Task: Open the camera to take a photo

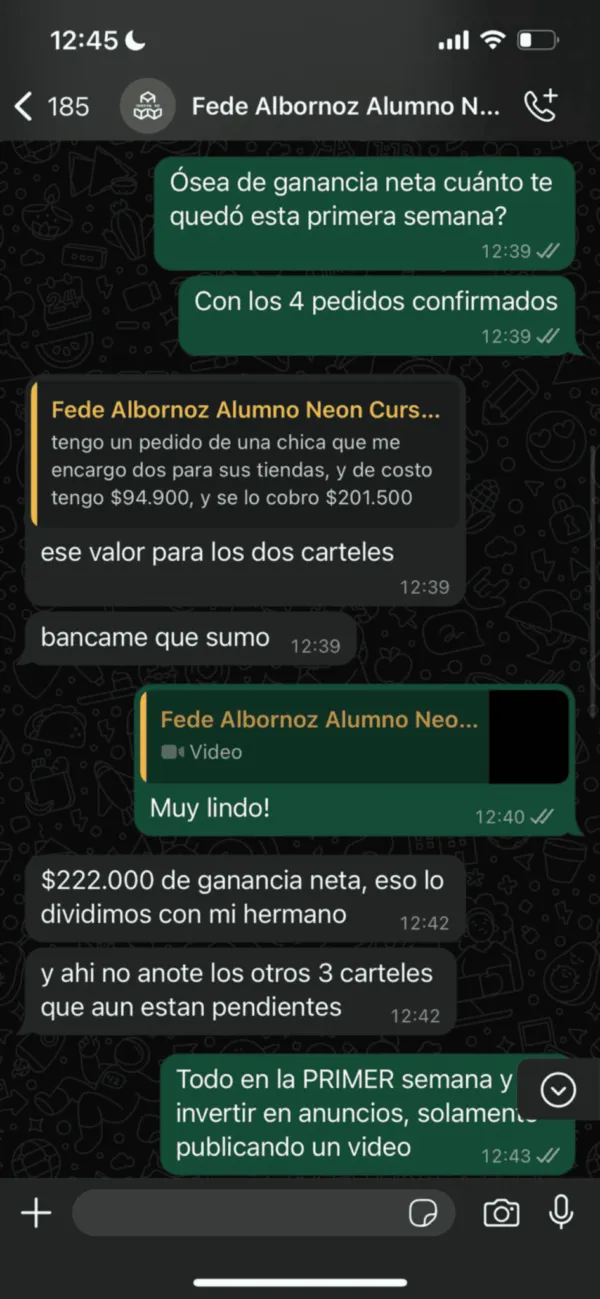Action: [x=500, y=1213]
